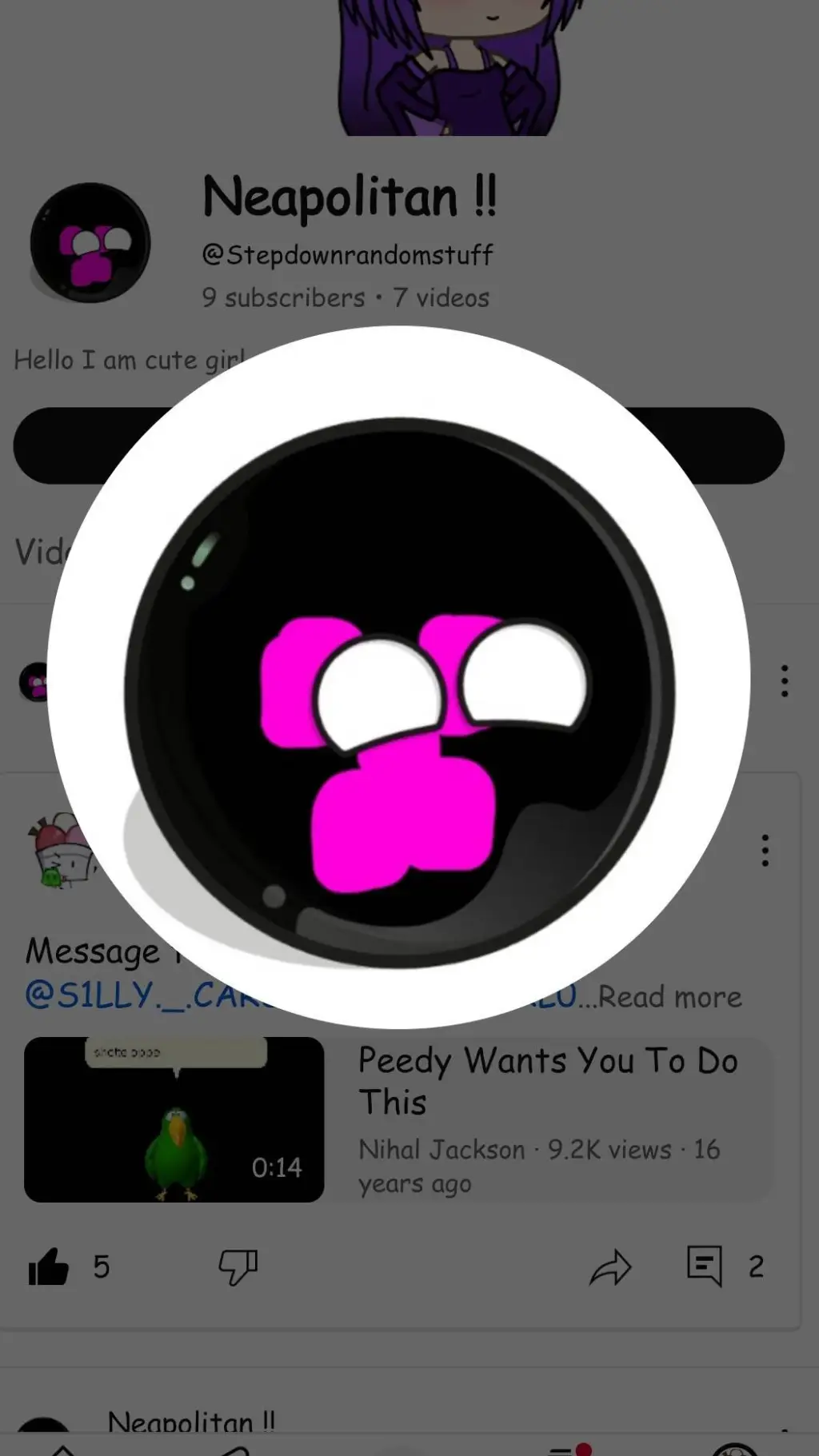Image resolution: width=819 pixels, height=1456 pixels.
Task: Open the upper three-dot options menu
Action: 785,681
